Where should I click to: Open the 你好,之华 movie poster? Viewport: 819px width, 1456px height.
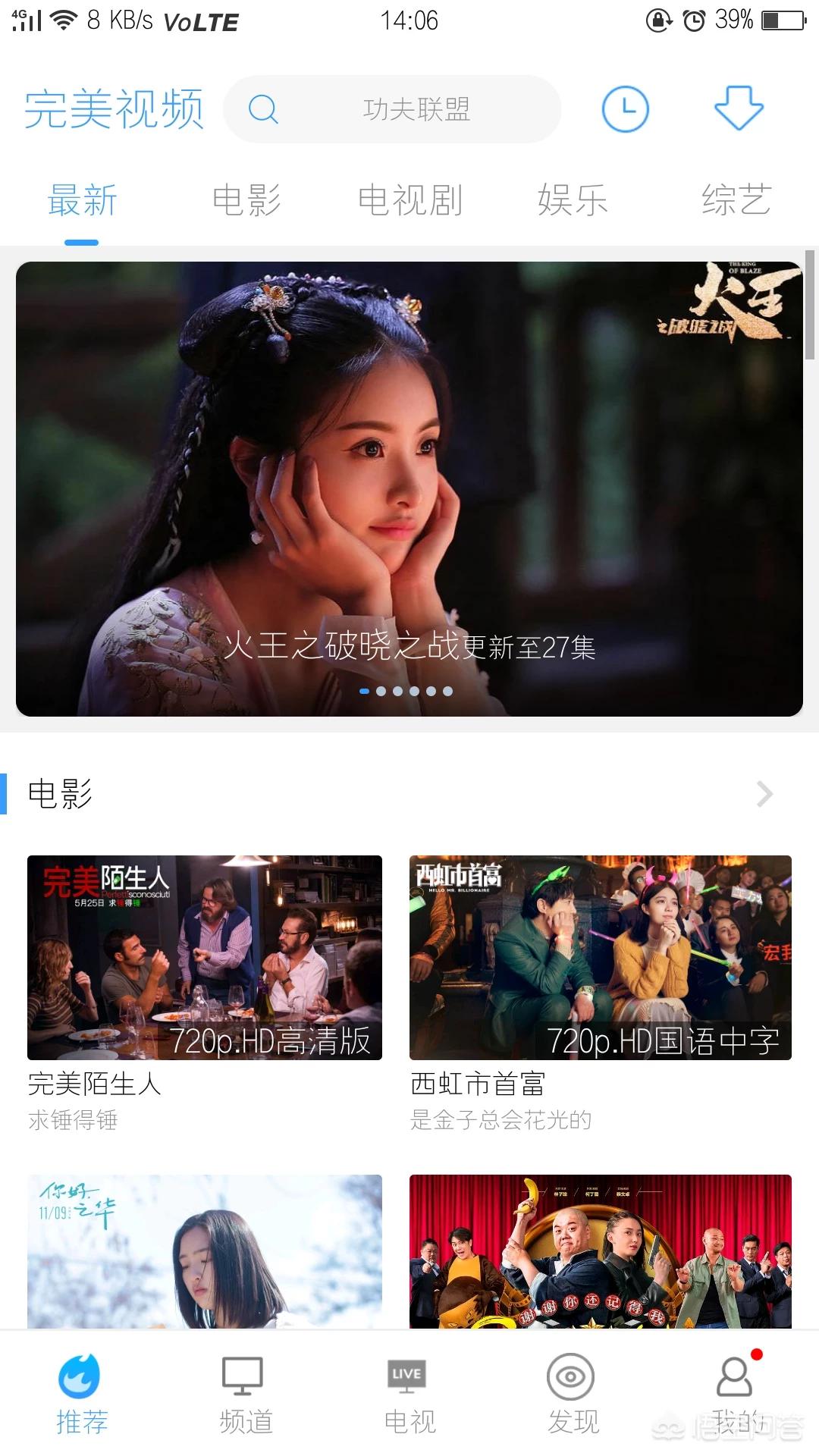[205, 1251]
